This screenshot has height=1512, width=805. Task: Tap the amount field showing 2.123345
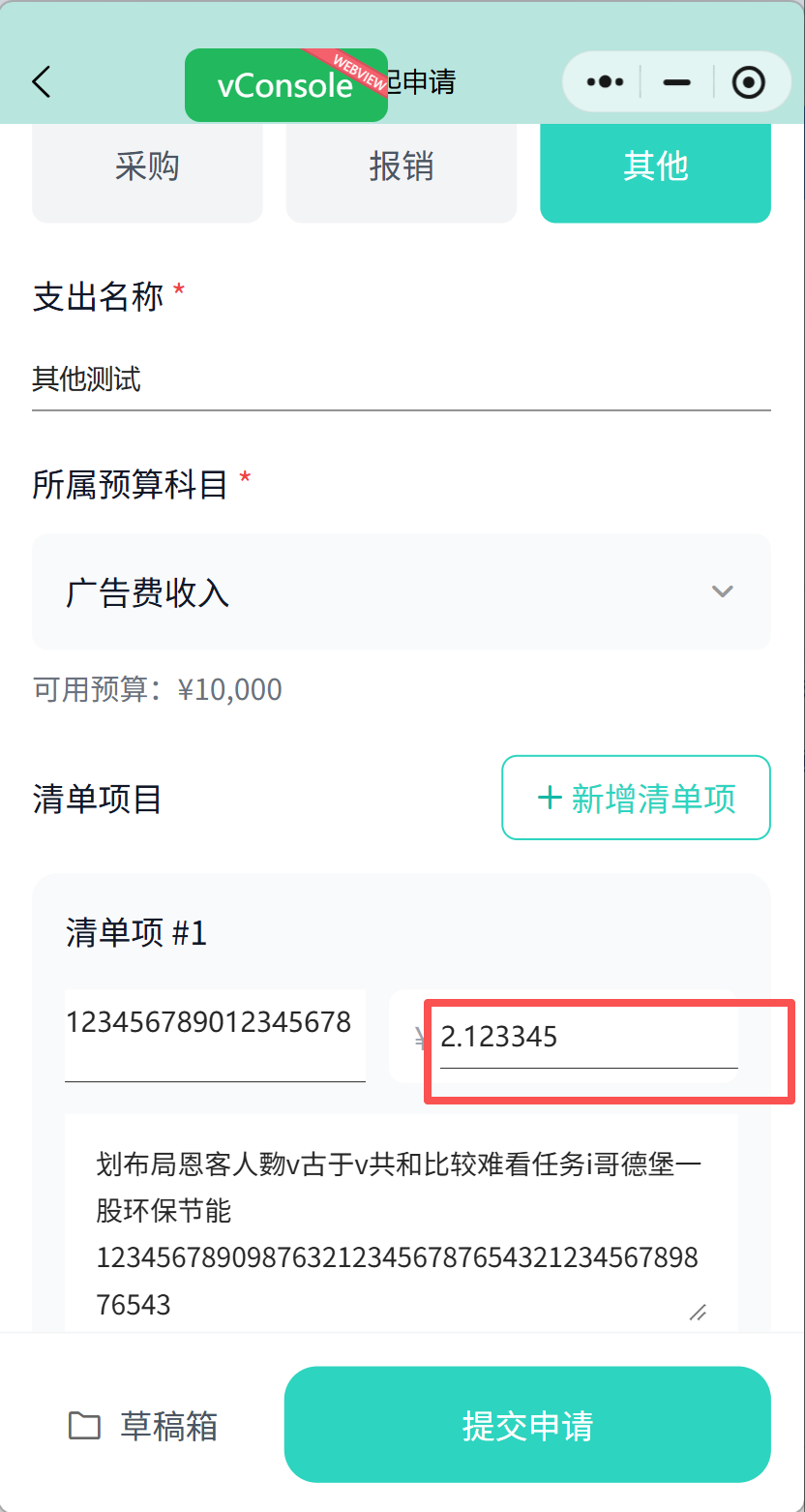587,1038
